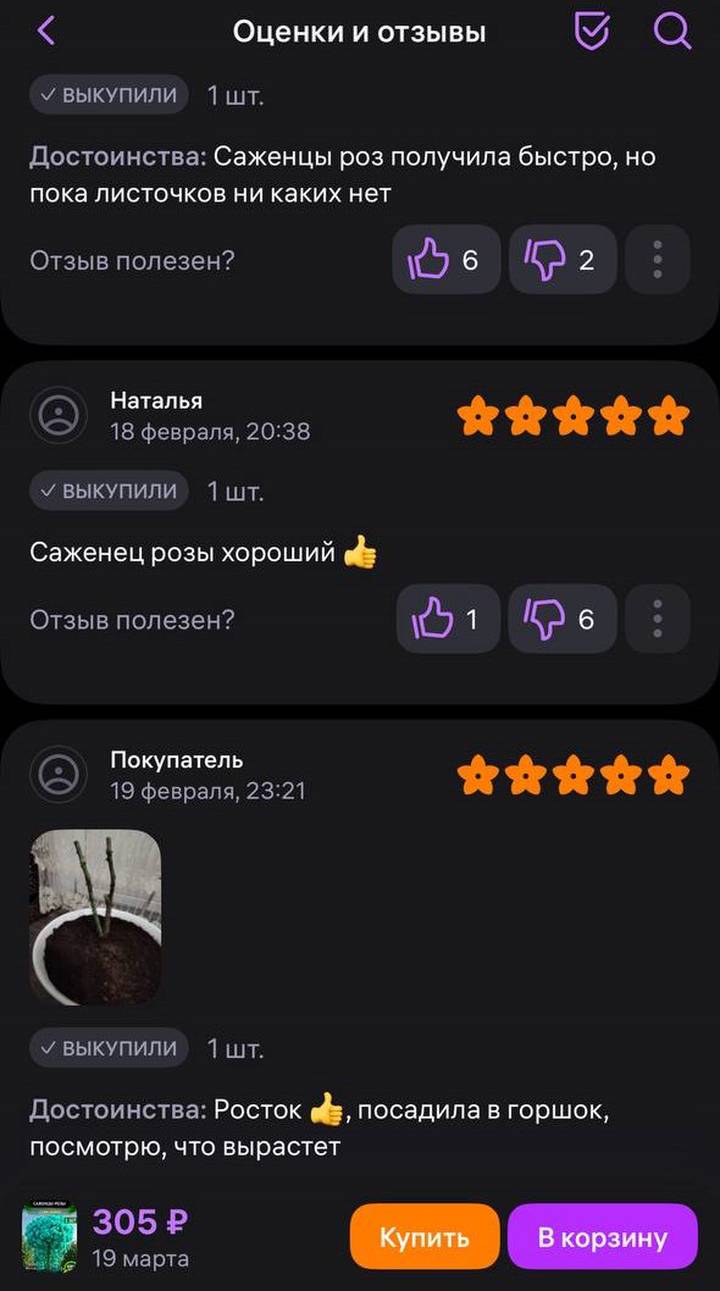Tap the thumbs up on Наталья's review
This screenshot has height=1291, width=720.
447,619
